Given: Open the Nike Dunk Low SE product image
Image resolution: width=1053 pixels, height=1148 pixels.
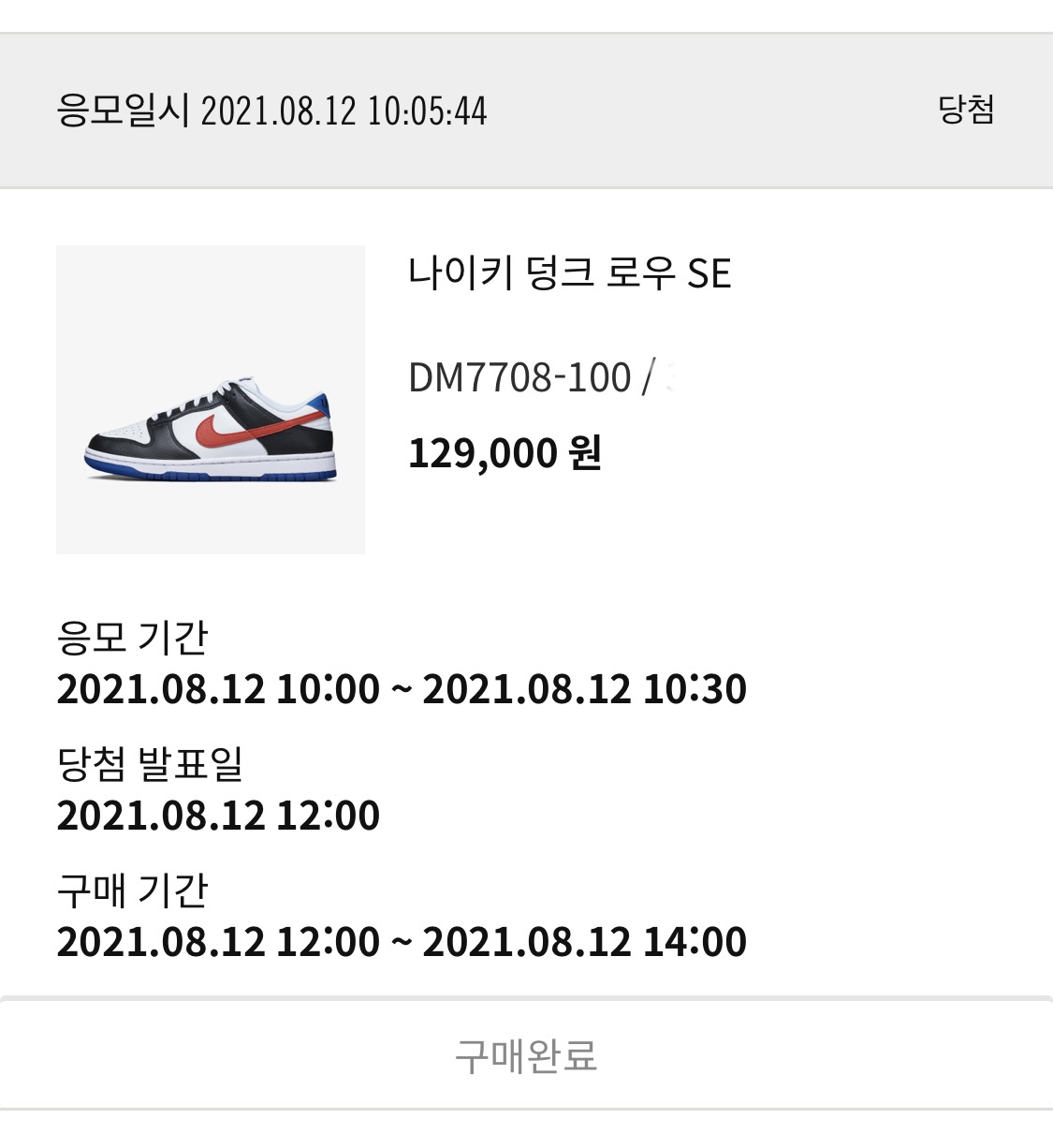Looking at the screenshot, I should 211,400.
